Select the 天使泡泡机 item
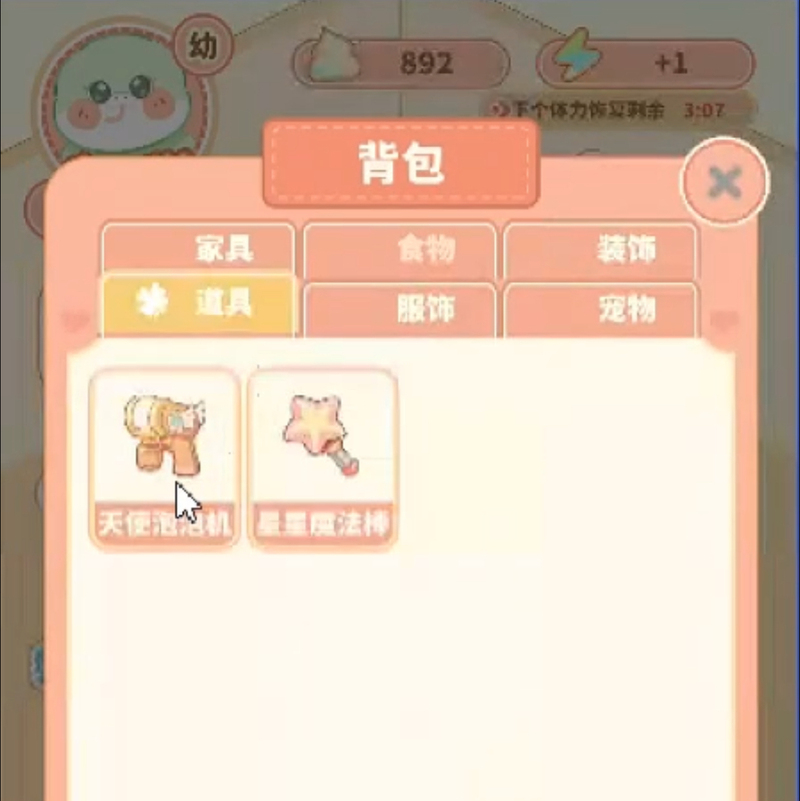 (x=164, y=458)
